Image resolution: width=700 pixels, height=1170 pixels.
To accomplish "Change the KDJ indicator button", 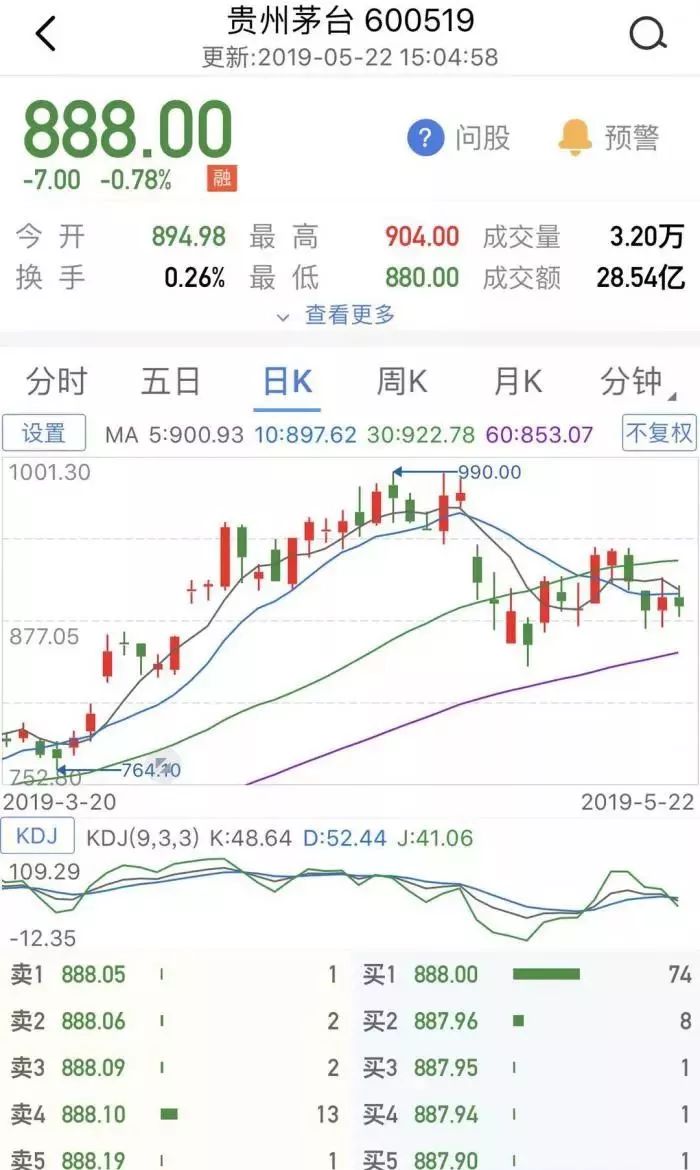I will click(x=37, y=836).
